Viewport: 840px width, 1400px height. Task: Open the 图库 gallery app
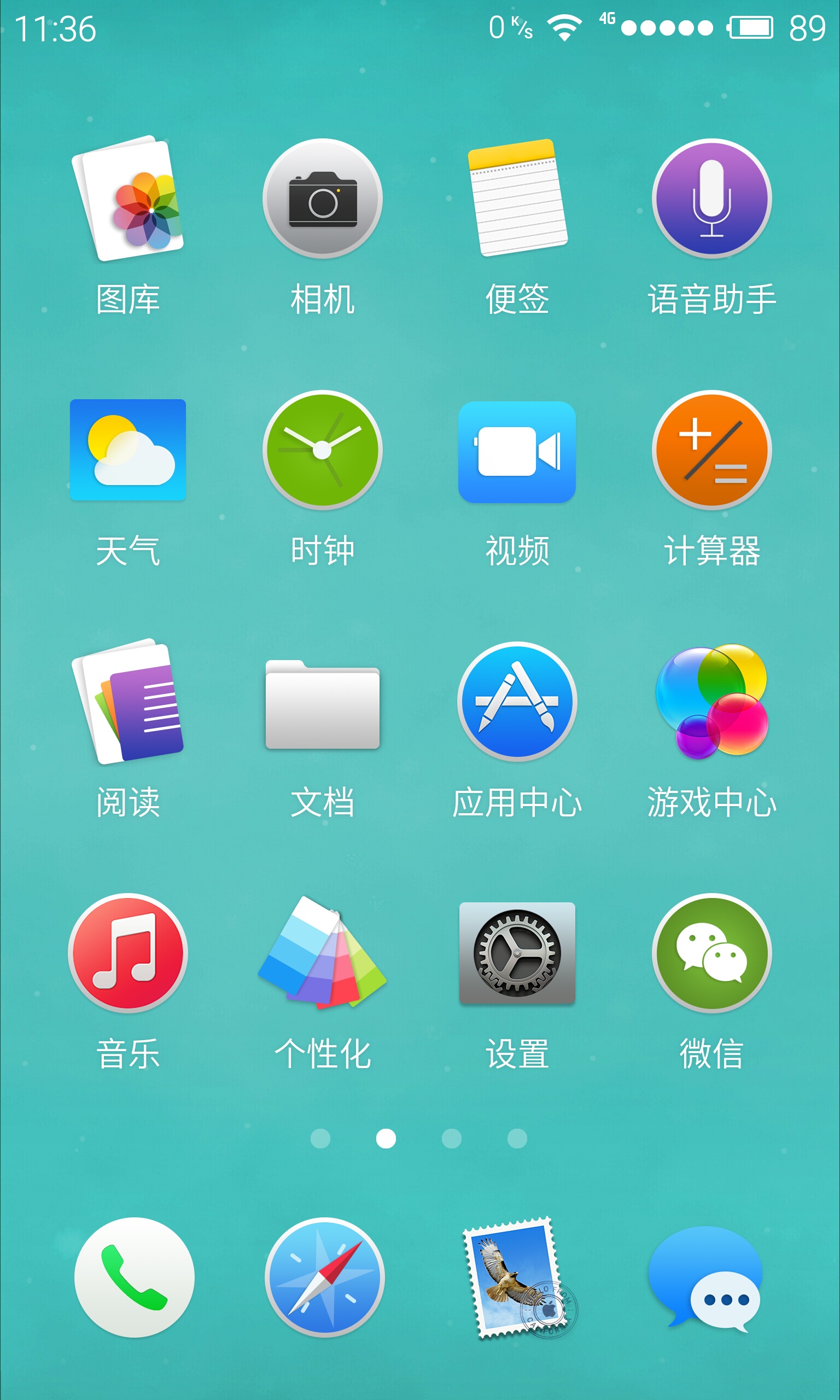click(128, 198)
